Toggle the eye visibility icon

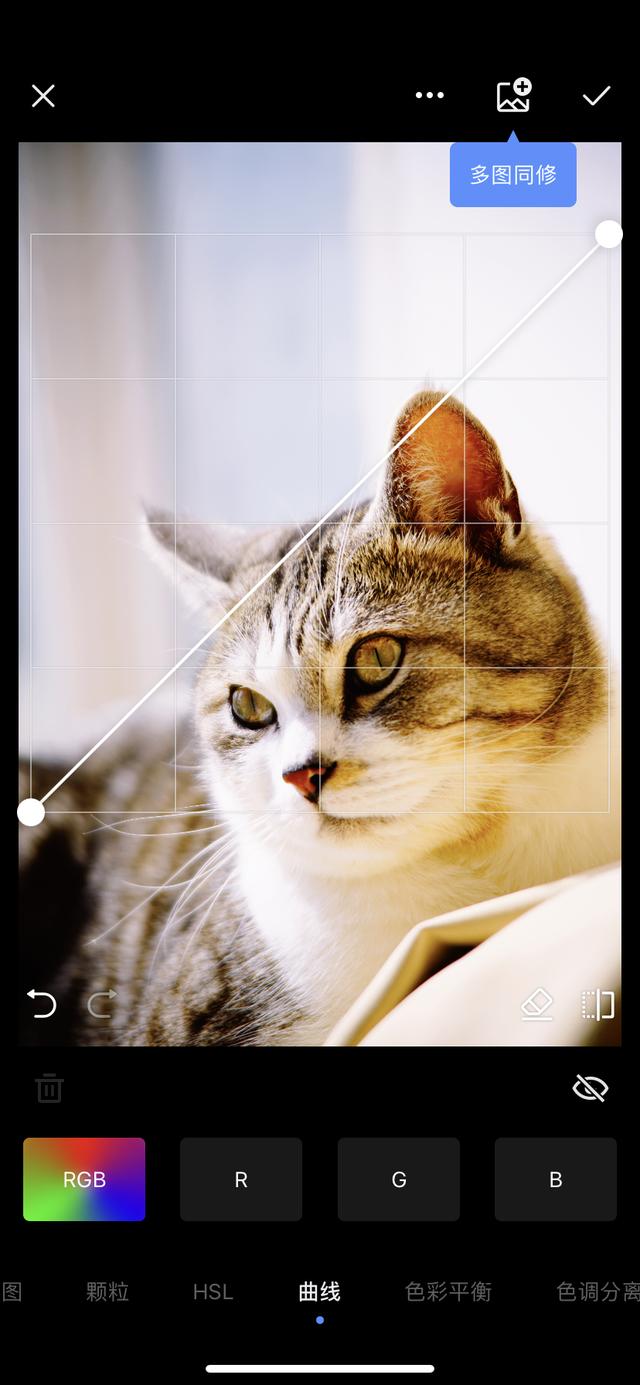pos(590,1088)
